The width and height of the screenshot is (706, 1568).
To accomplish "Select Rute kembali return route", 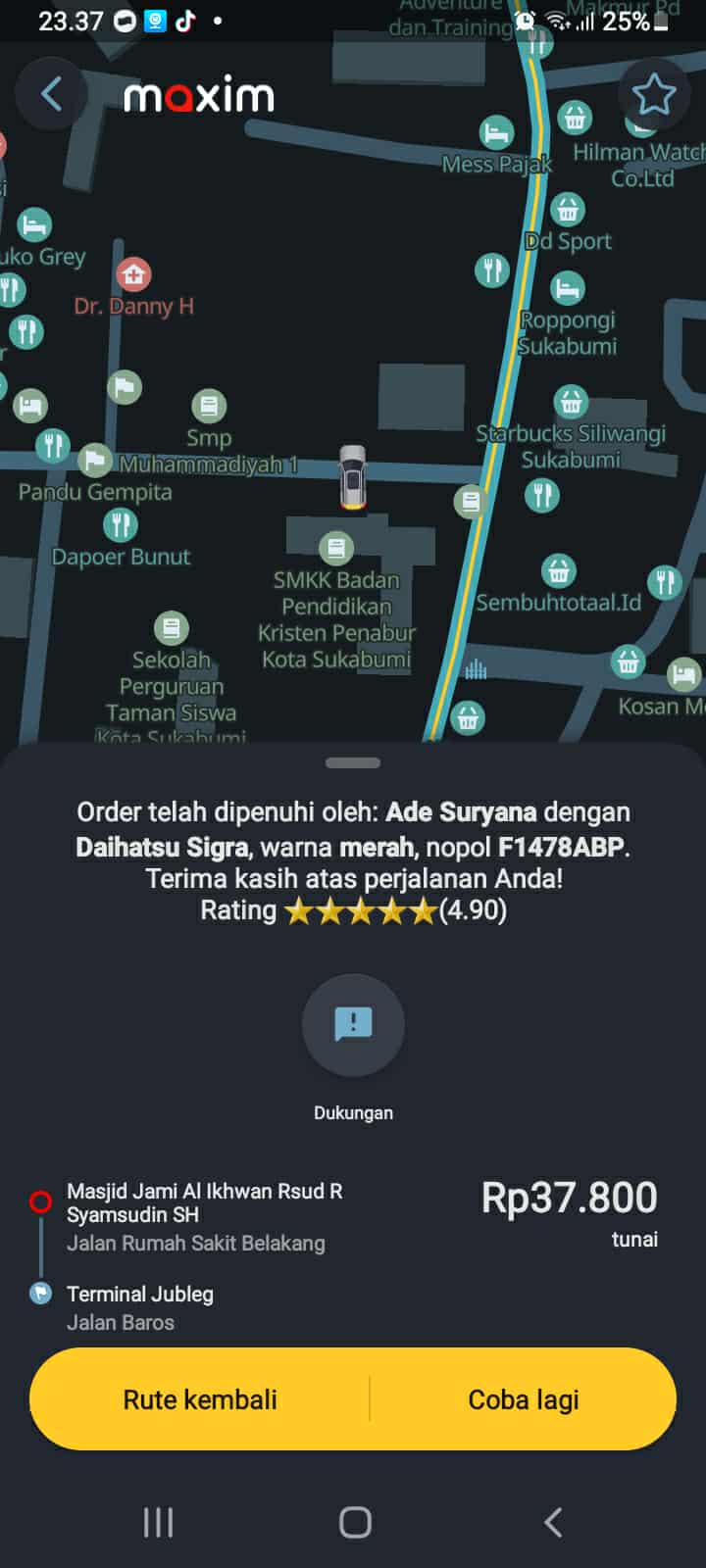I will coord(200,1399).
